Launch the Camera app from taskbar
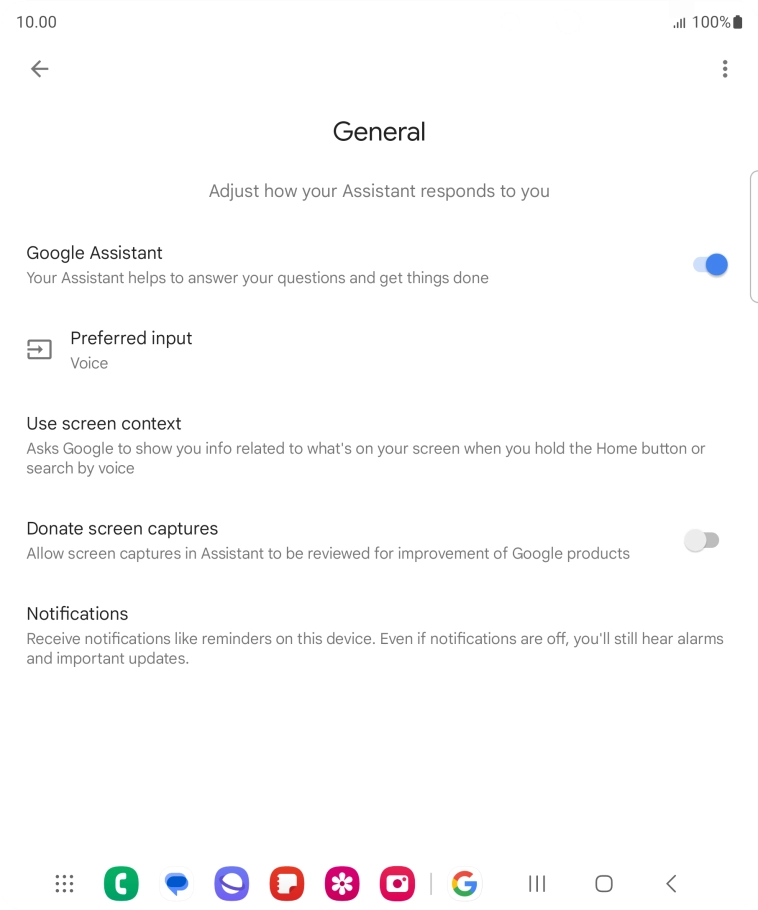758x910 pixels. (397, 884)
